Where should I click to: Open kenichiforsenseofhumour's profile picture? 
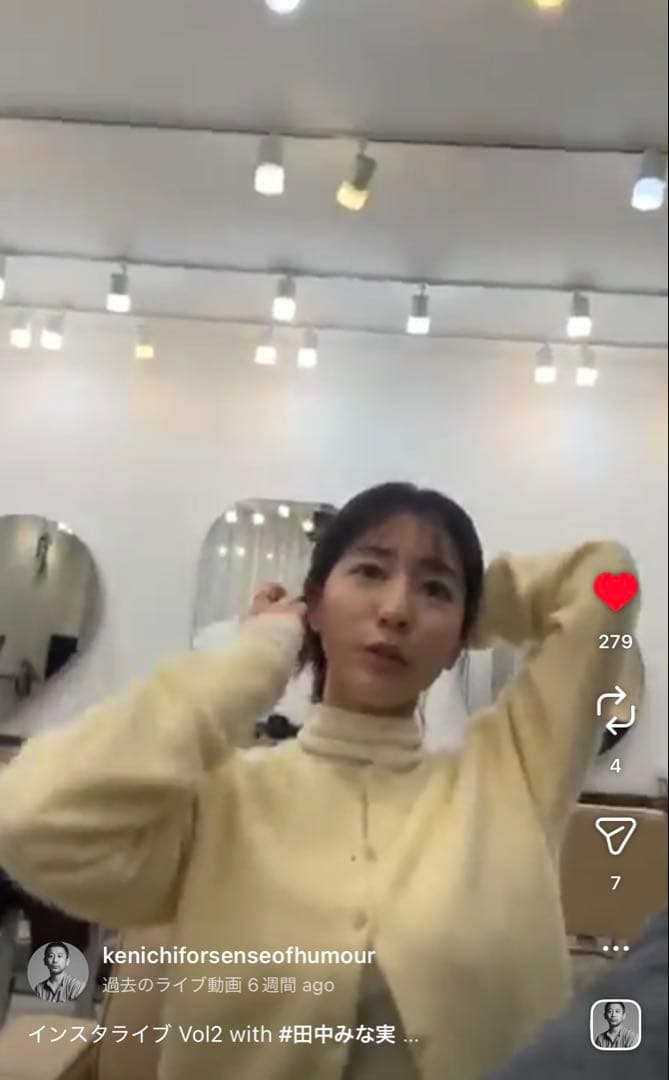[x=58, y=971]
